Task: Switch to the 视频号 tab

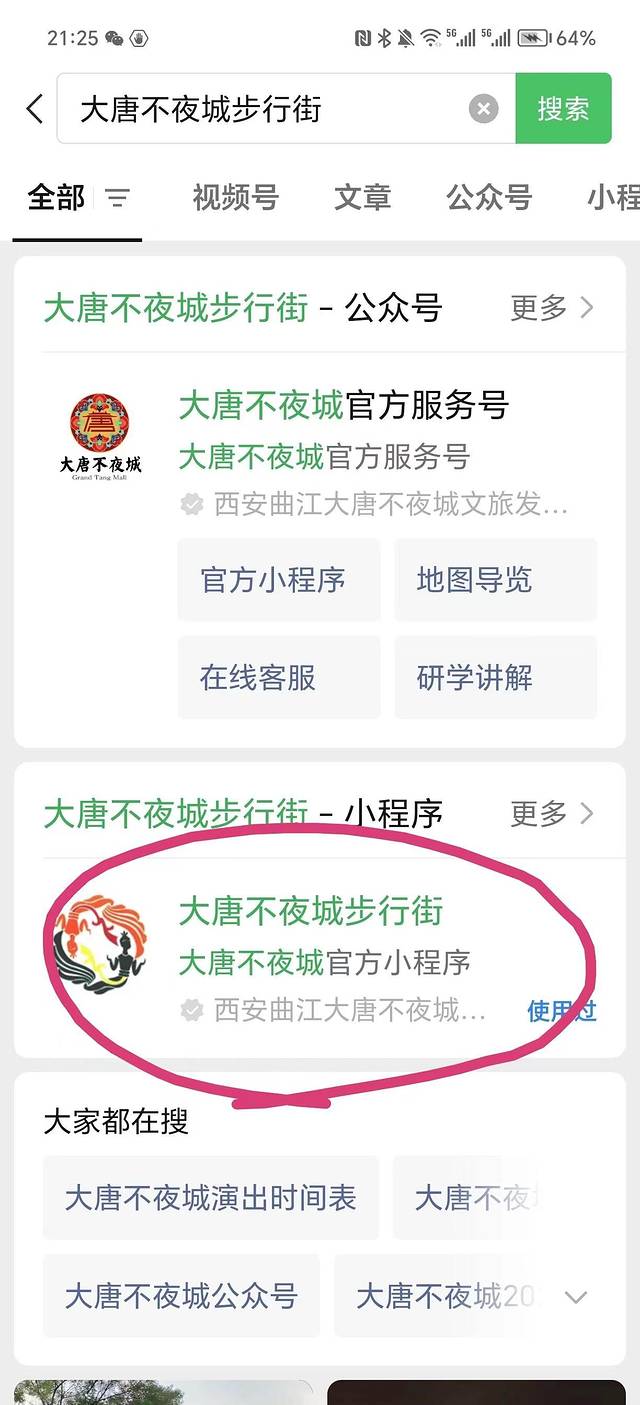Action: 235,198
